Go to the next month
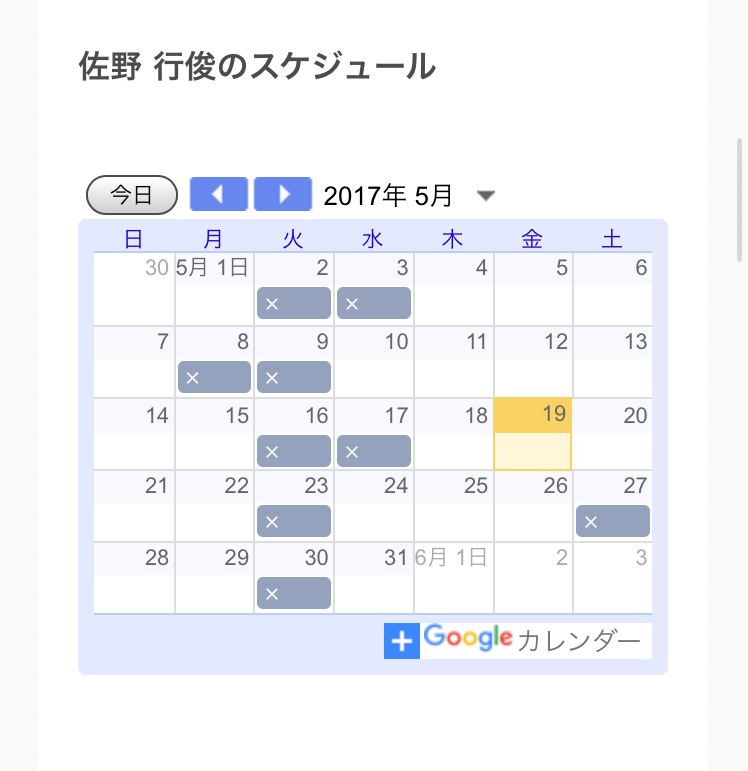This screenshot has height=771, width=748. coord(283,195)
